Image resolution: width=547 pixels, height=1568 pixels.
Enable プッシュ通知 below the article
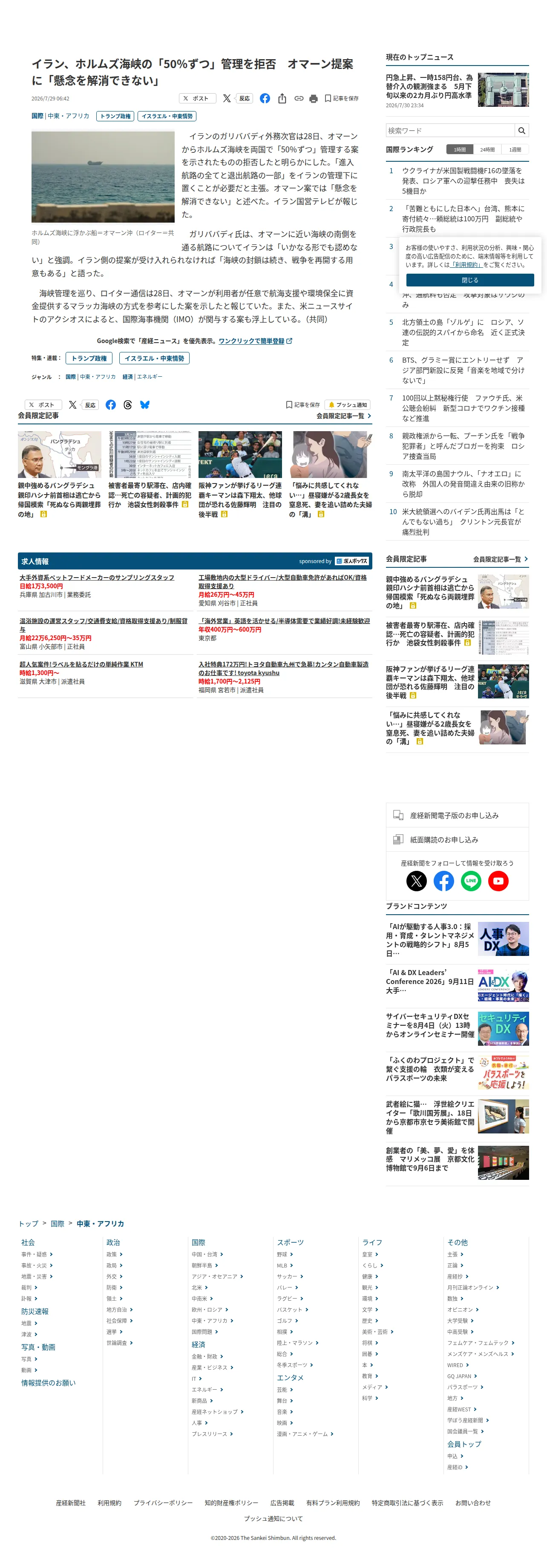click(347, 405)
